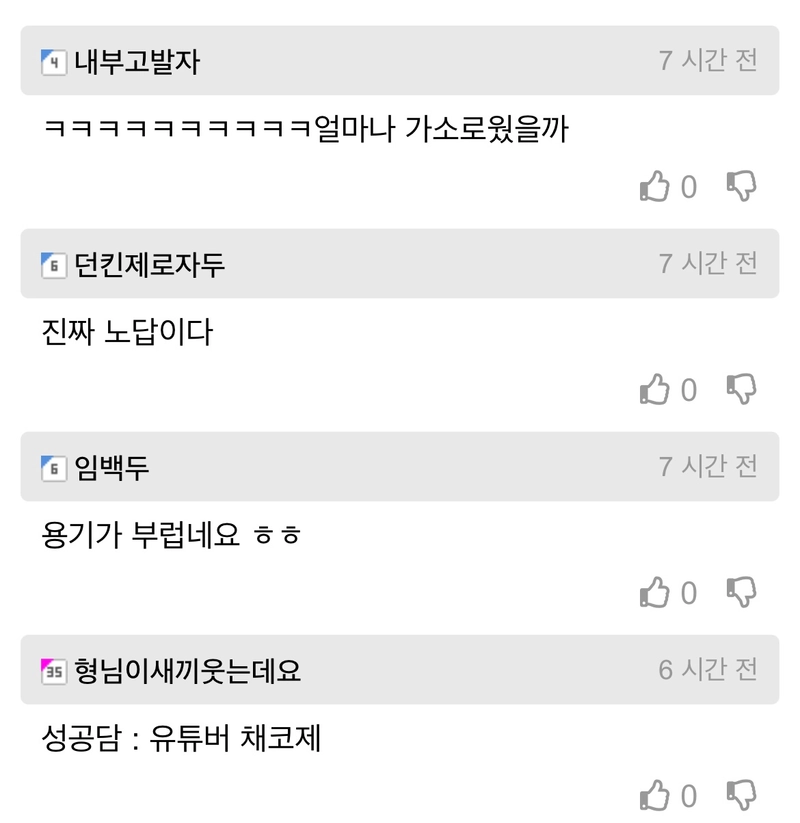800x823 pixels.
Task: Like 던킨제로자두's comment
Action: [x=654, y=389]
